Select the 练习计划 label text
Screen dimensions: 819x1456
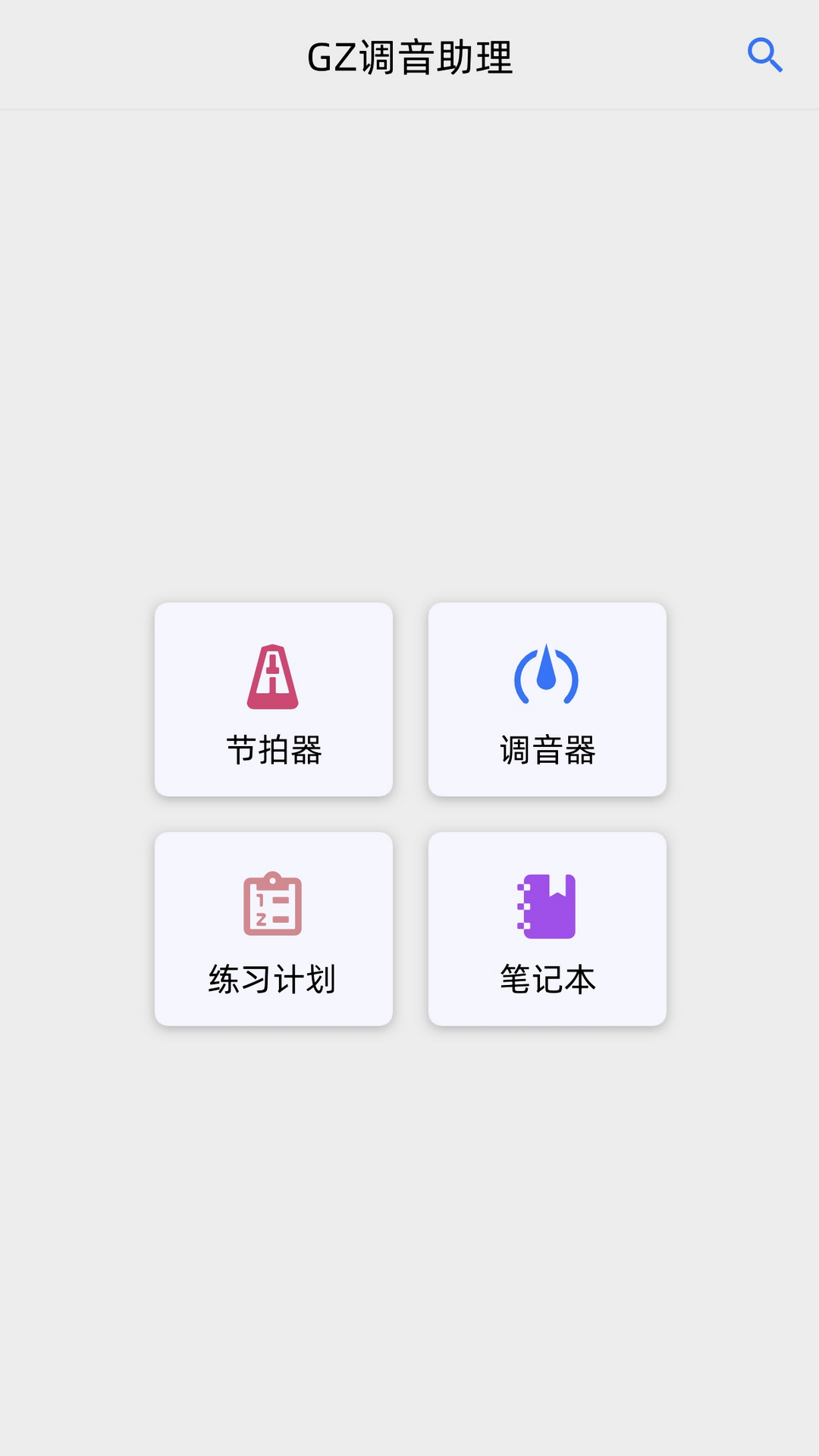[x=273, y=979]
